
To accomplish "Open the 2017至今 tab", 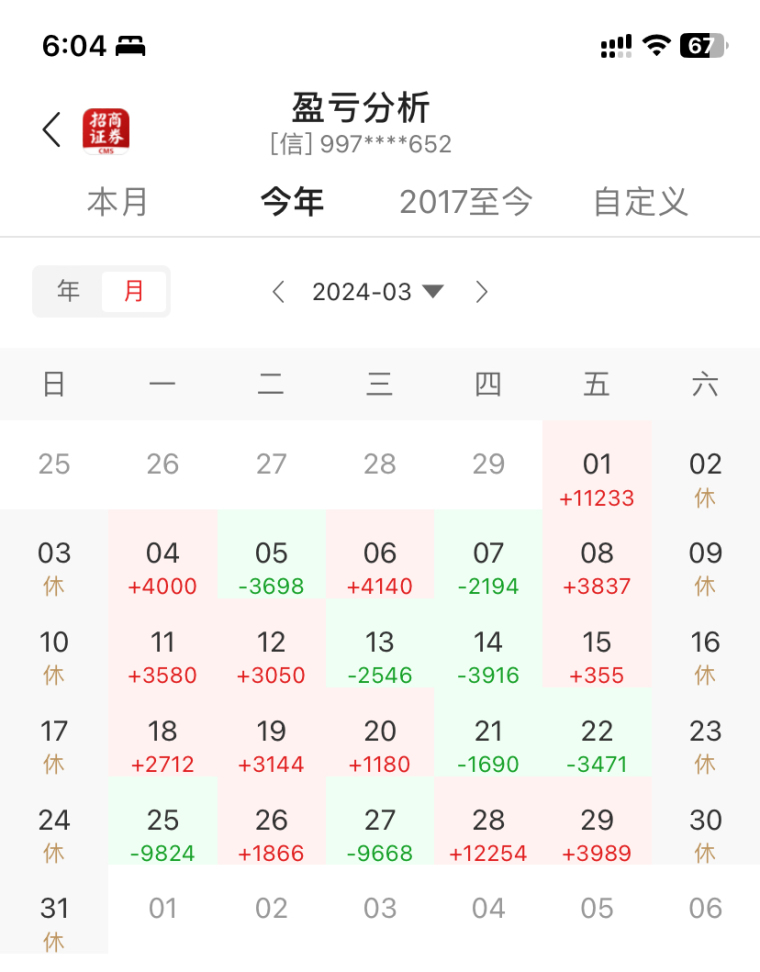I will pyautogui.click(x=466, y=202).
